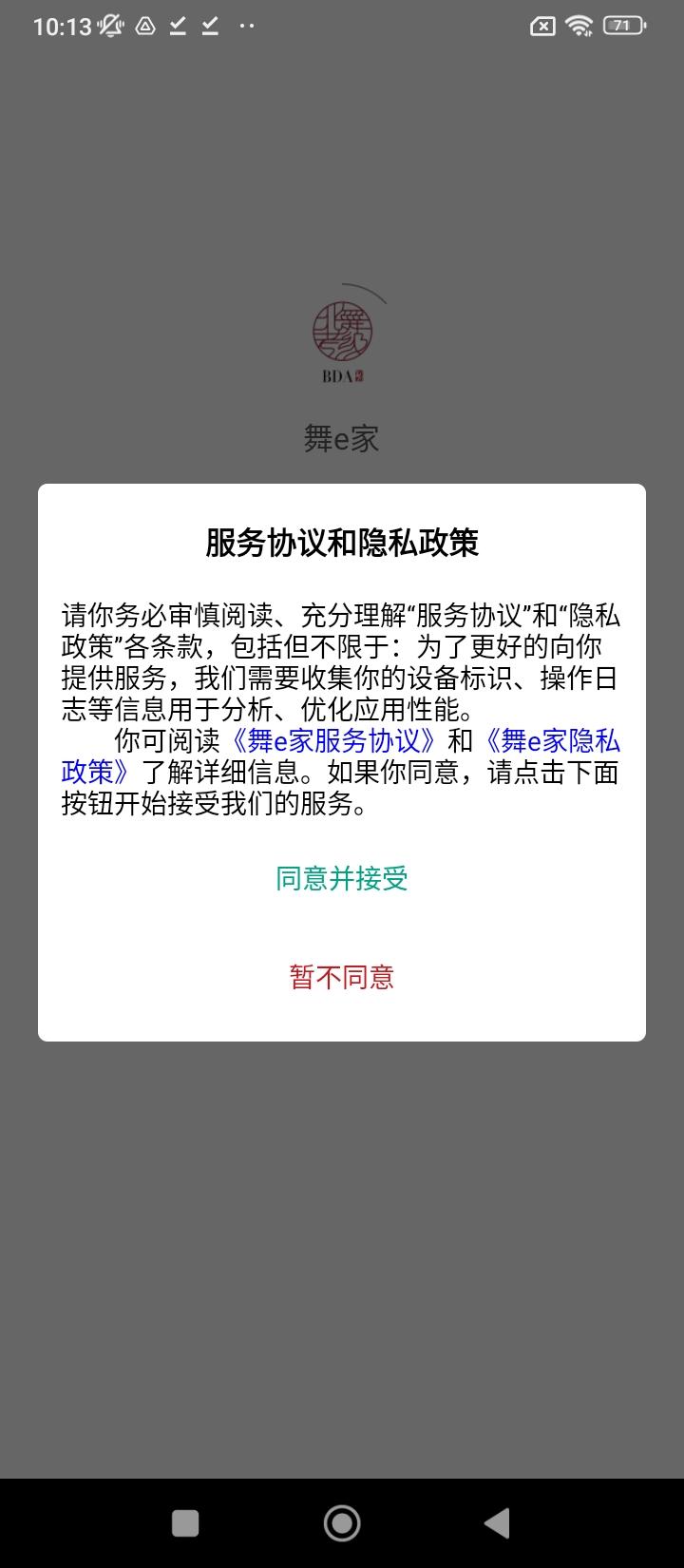
Task: Tap the Wi-Fi signal icon
Action: (580, 26)
